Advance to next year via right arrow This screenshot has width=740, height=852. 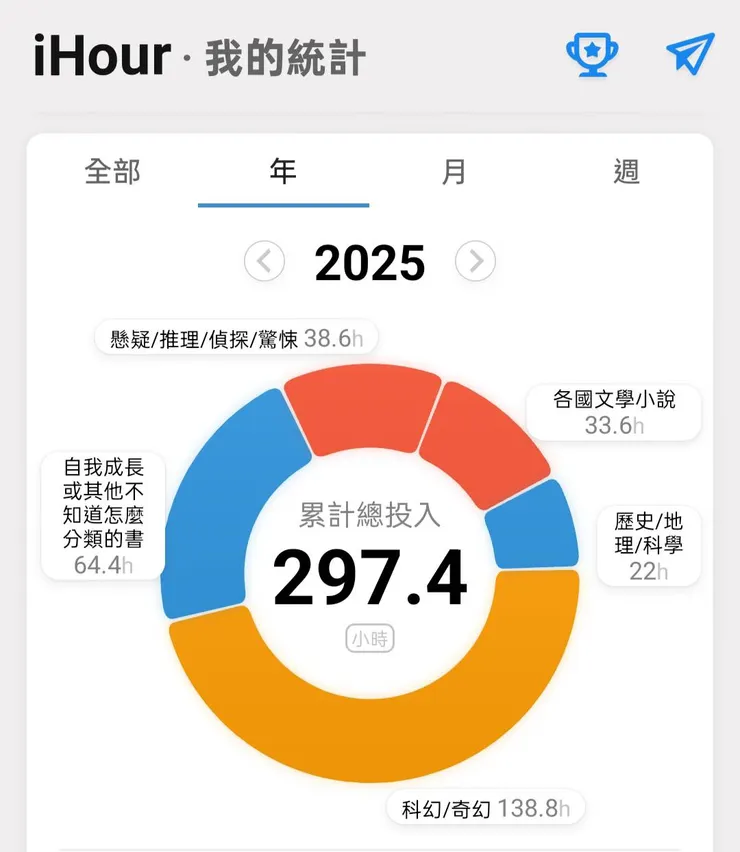click(x=476, y=262)
